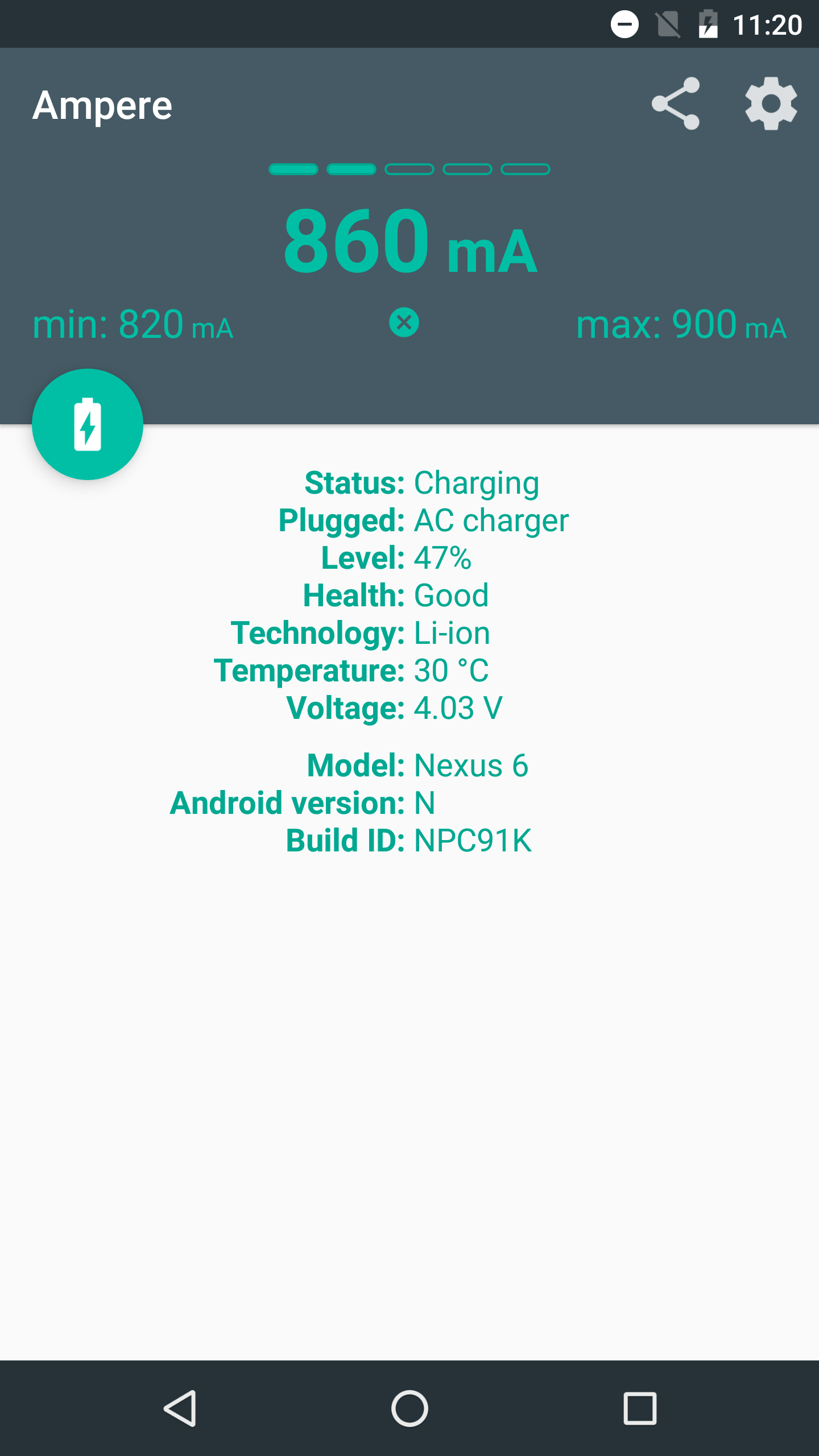Image resolution: width=819 pixels, height=1456 pixels.
Task: Reset the min and max values
Action: click(404, 322)
